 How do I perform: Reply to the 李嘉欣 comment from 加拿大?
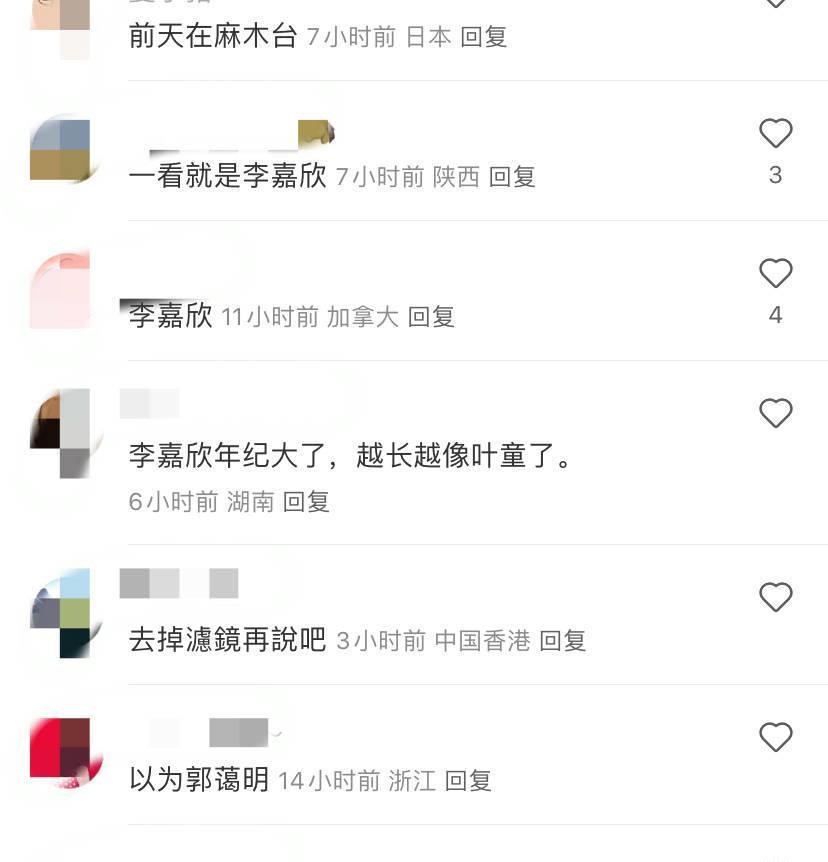tap(431, 317)
